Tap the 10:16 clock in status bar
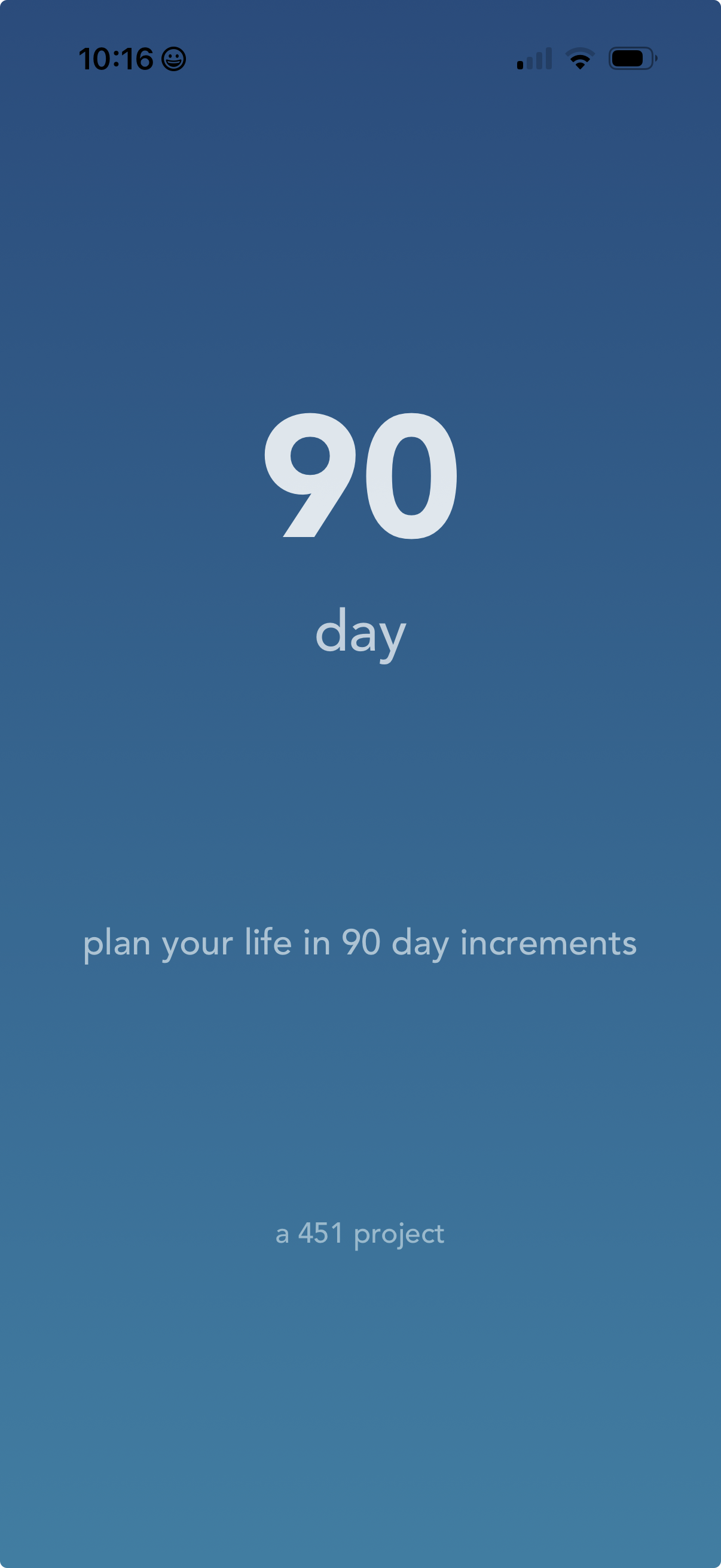The image size is (721, 1568). (x=118, y=58)
